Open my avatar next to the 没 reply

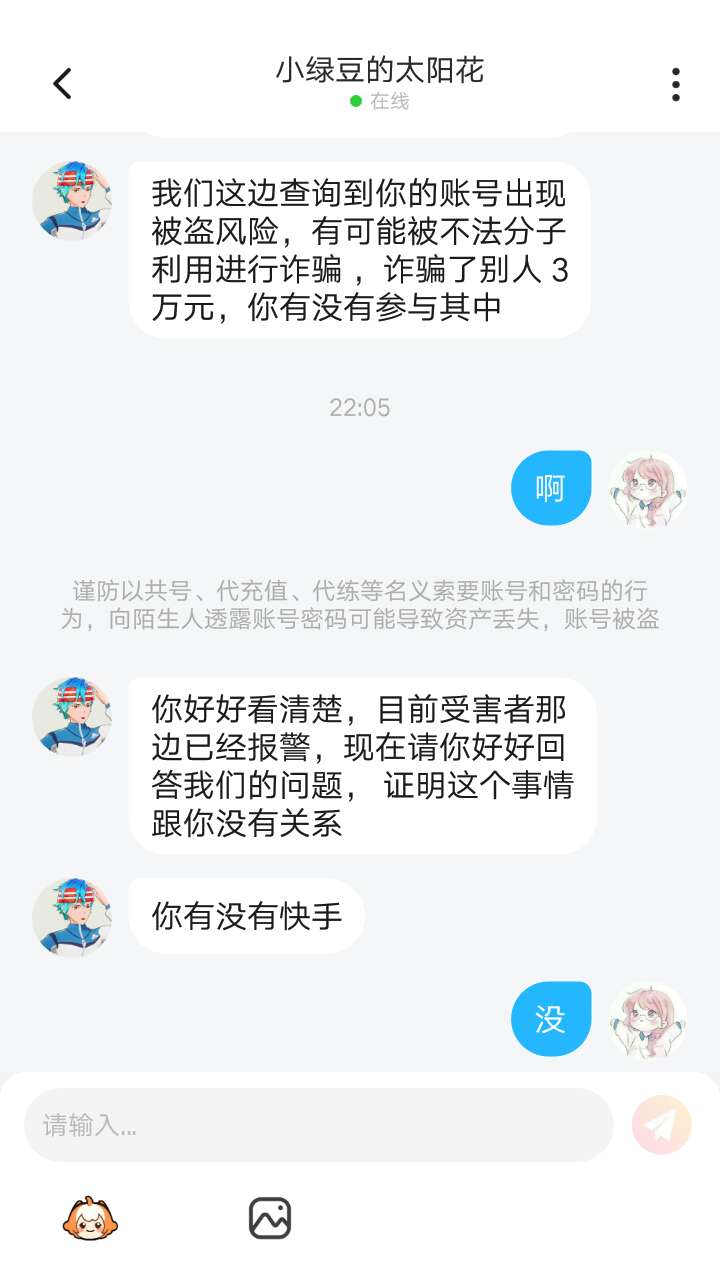[x=648, y=1019]
